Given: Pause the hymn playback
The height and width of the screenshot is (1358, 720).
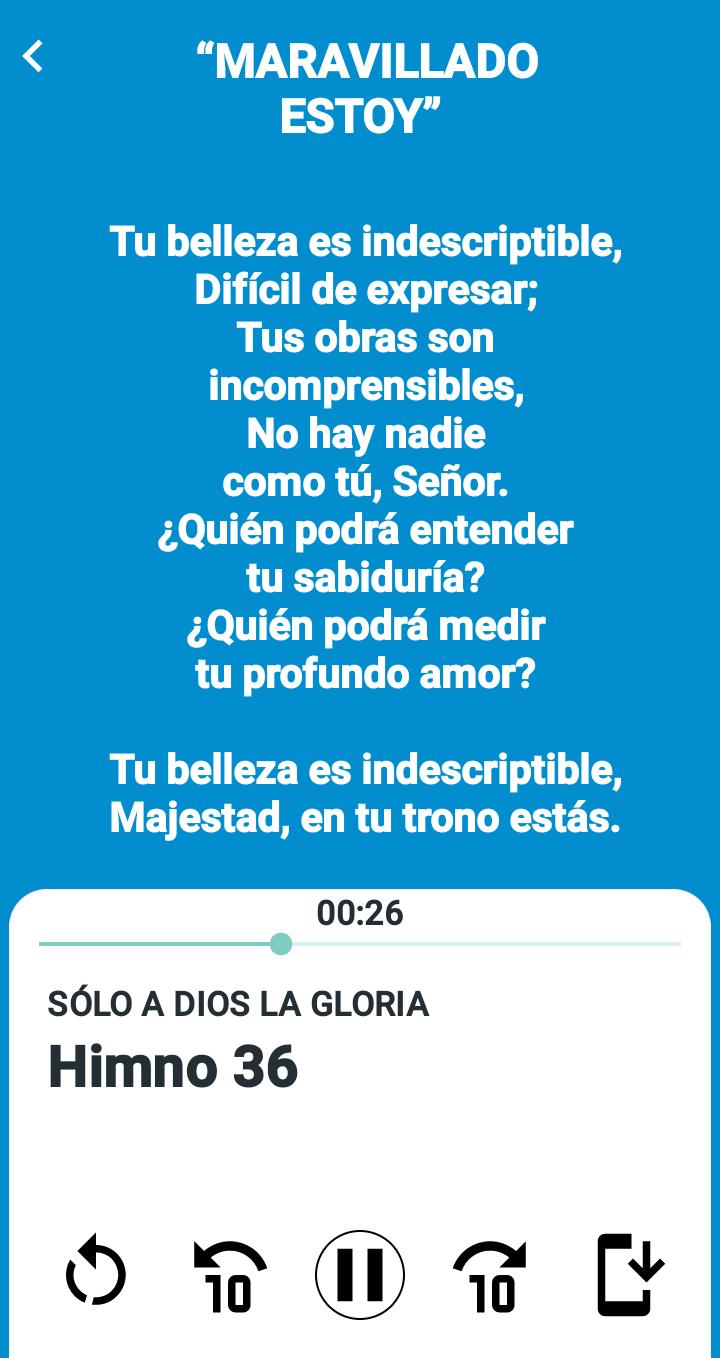Looking at the screenshot, I should coord(360,1275).
